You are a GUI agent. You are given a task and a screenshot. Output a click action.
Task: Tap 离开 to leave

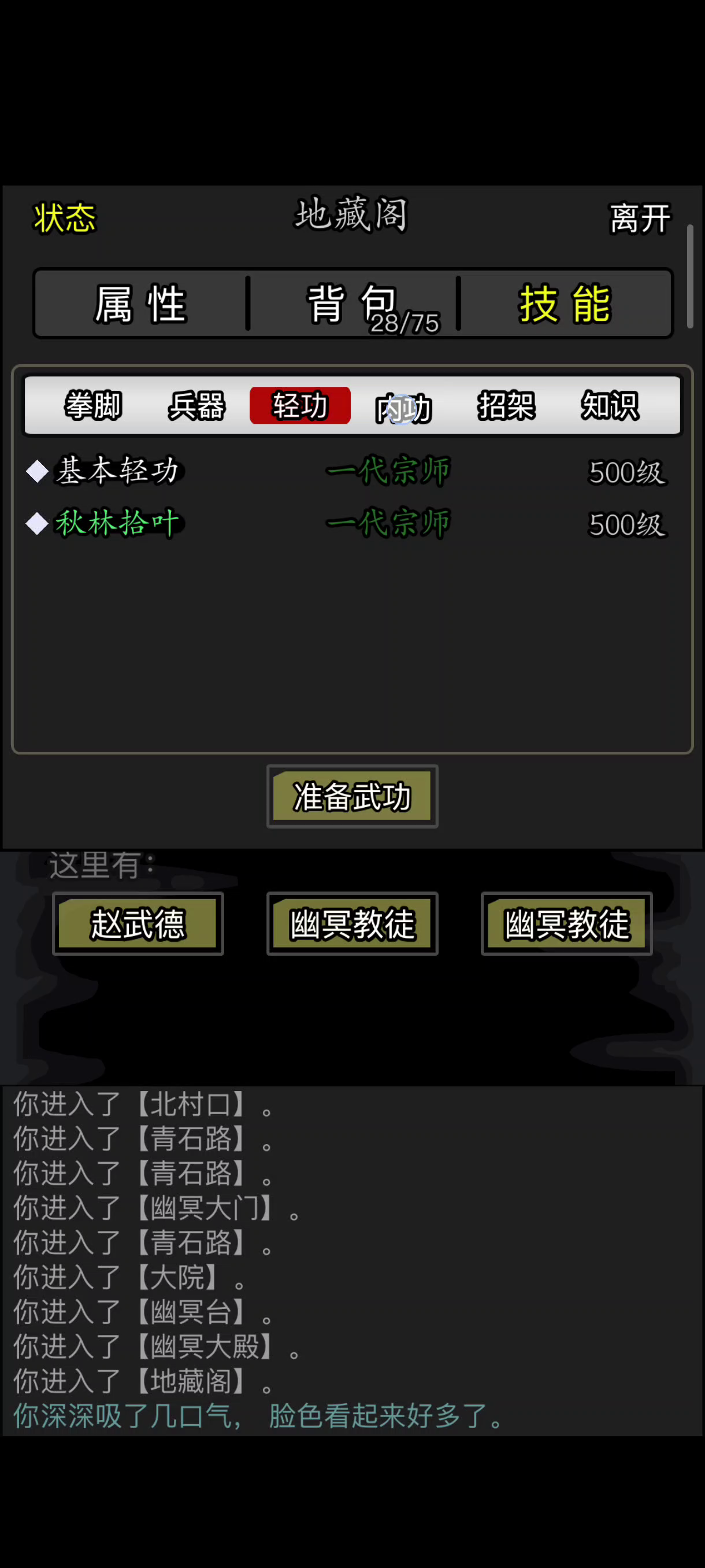click(x=640, y=219)
